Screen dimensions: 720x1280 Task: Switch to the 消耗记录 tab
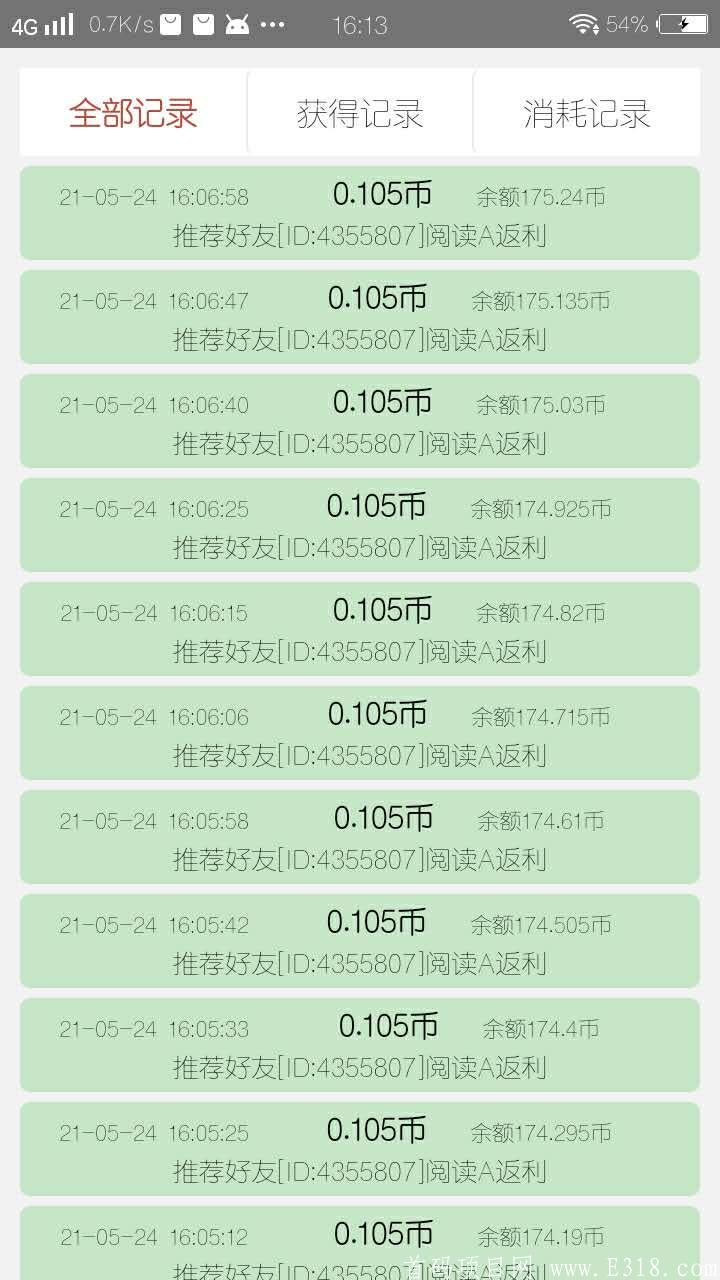586,112
